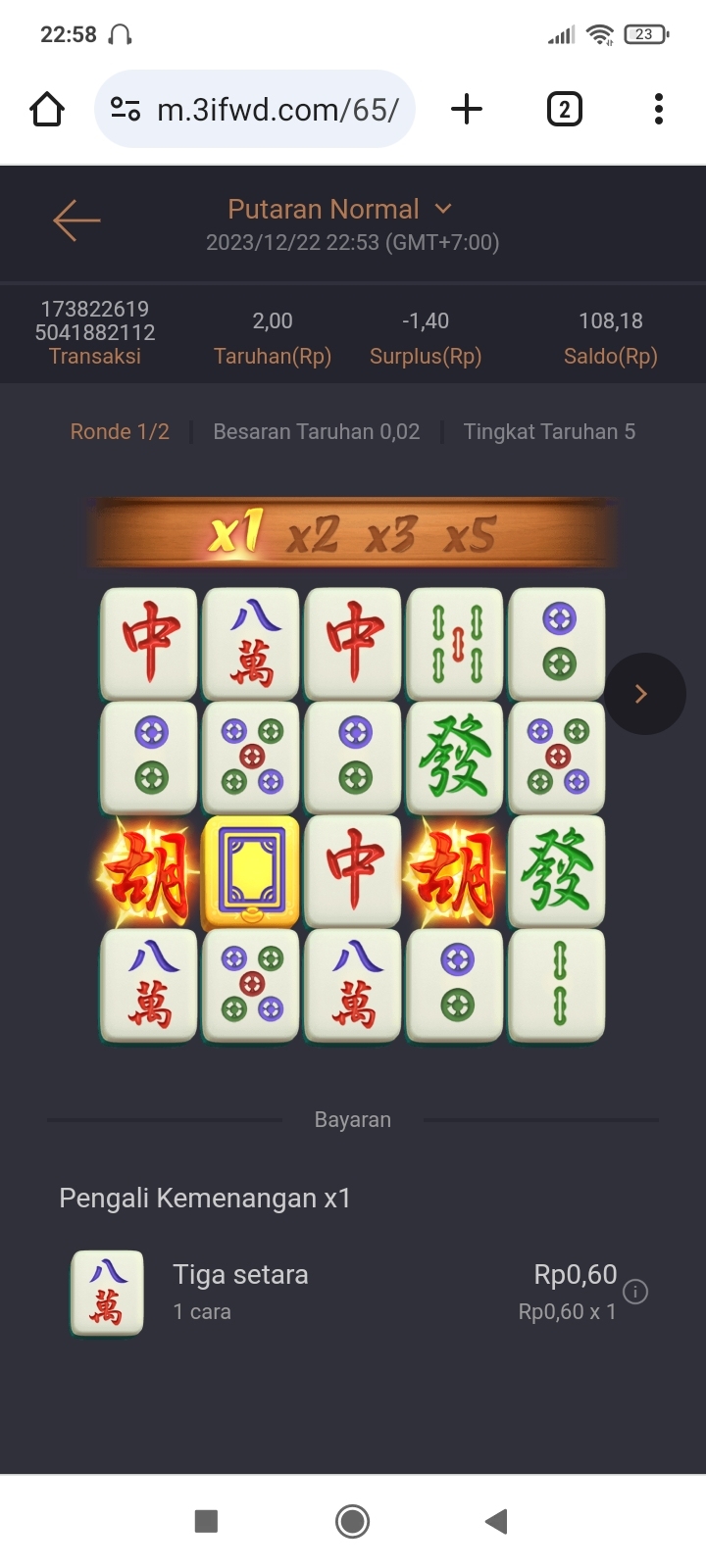Show info for the Rp0,60 payout
706x1568 pixels.
pyautogui.click(x=635, y=1292)
